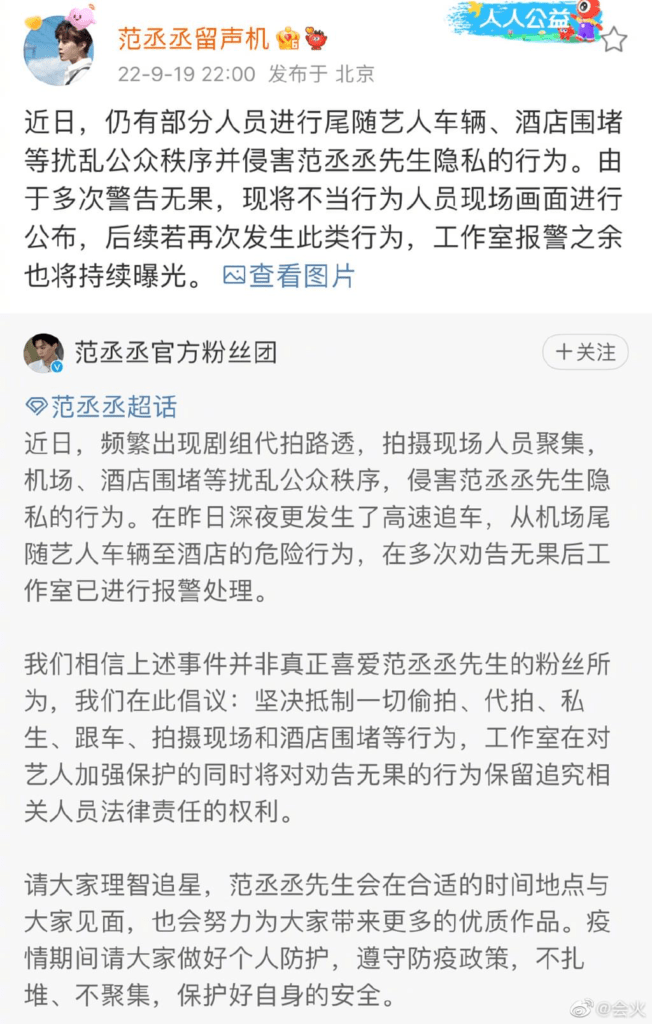Open 范丞丞官方粉丝团 avatar
This screenshot has height=1024, width=652.
click(x=43, y=353)
